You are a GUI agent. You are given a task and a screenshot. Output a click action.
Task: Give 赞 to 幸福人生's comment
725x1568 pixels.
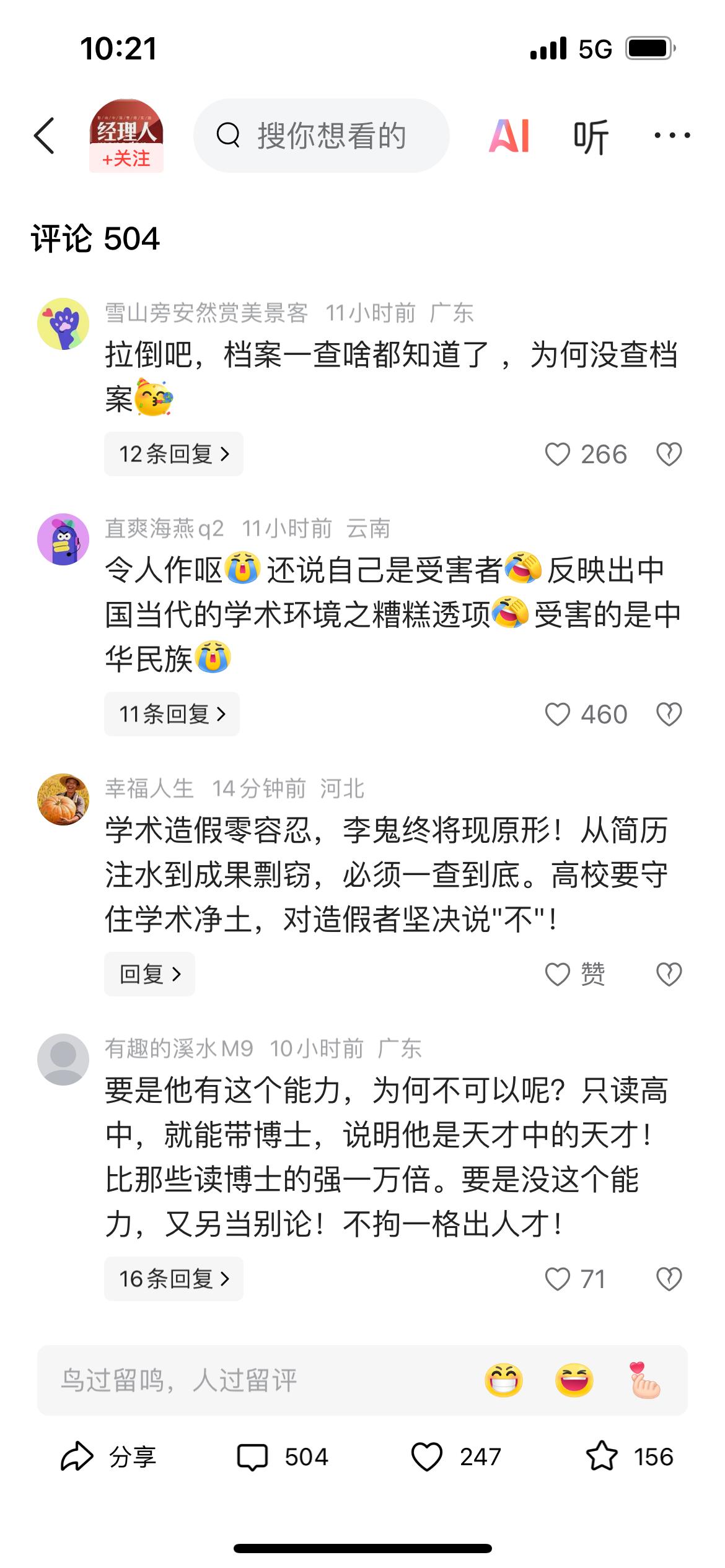[557, 974]
